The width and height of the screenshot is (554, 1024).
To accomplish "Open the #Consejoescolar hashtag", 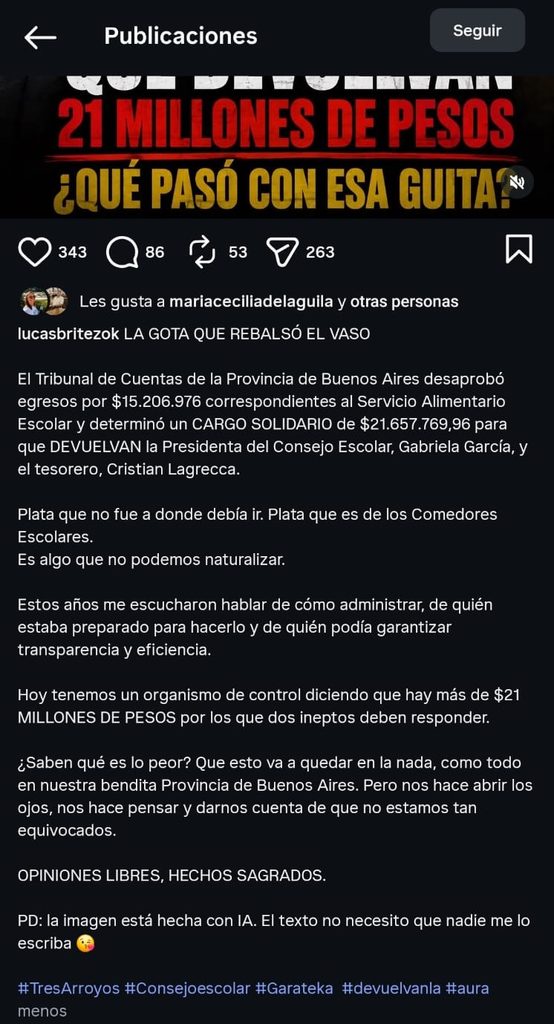I will 187,988.
